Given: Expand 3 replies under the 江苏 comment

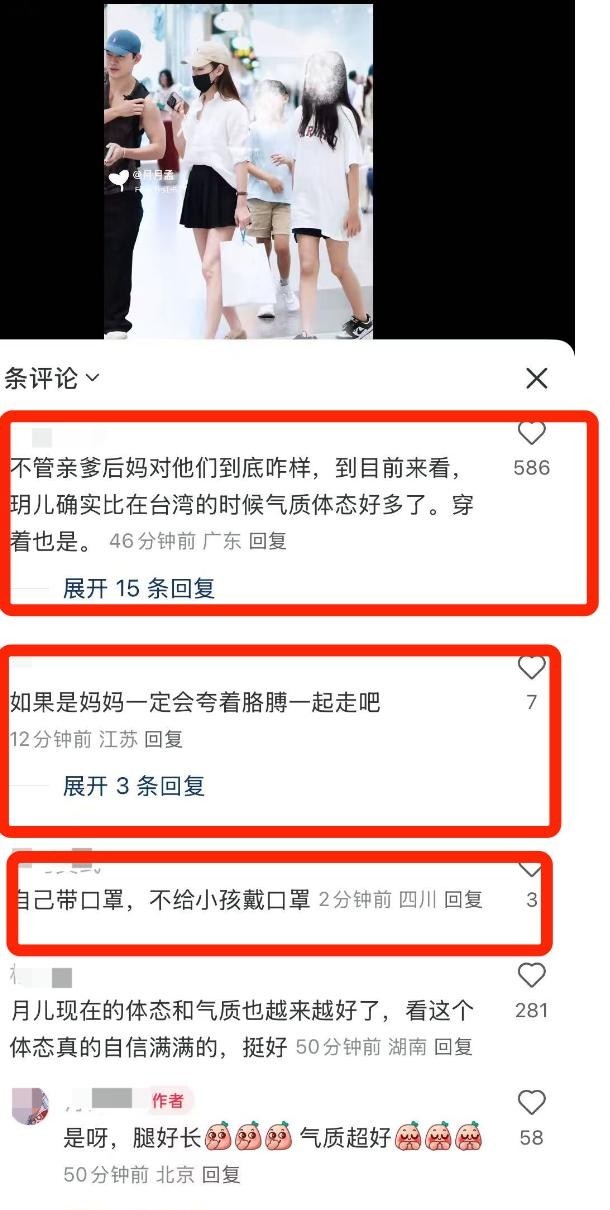Looking at the screenshot, I should [133, 786].
